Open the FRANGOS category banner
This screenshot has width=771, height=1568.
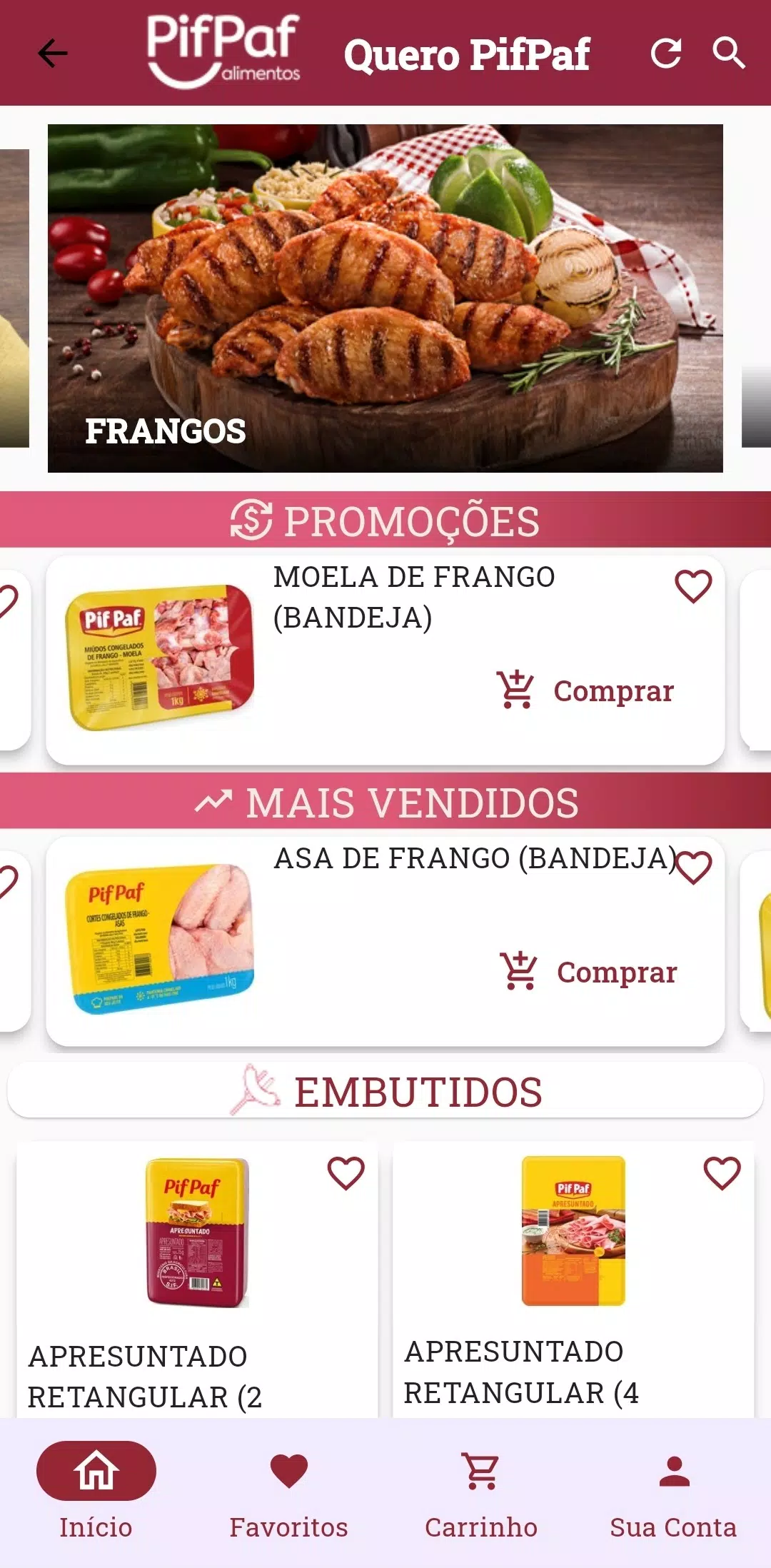pyautogui.click(x=385, y=298)
